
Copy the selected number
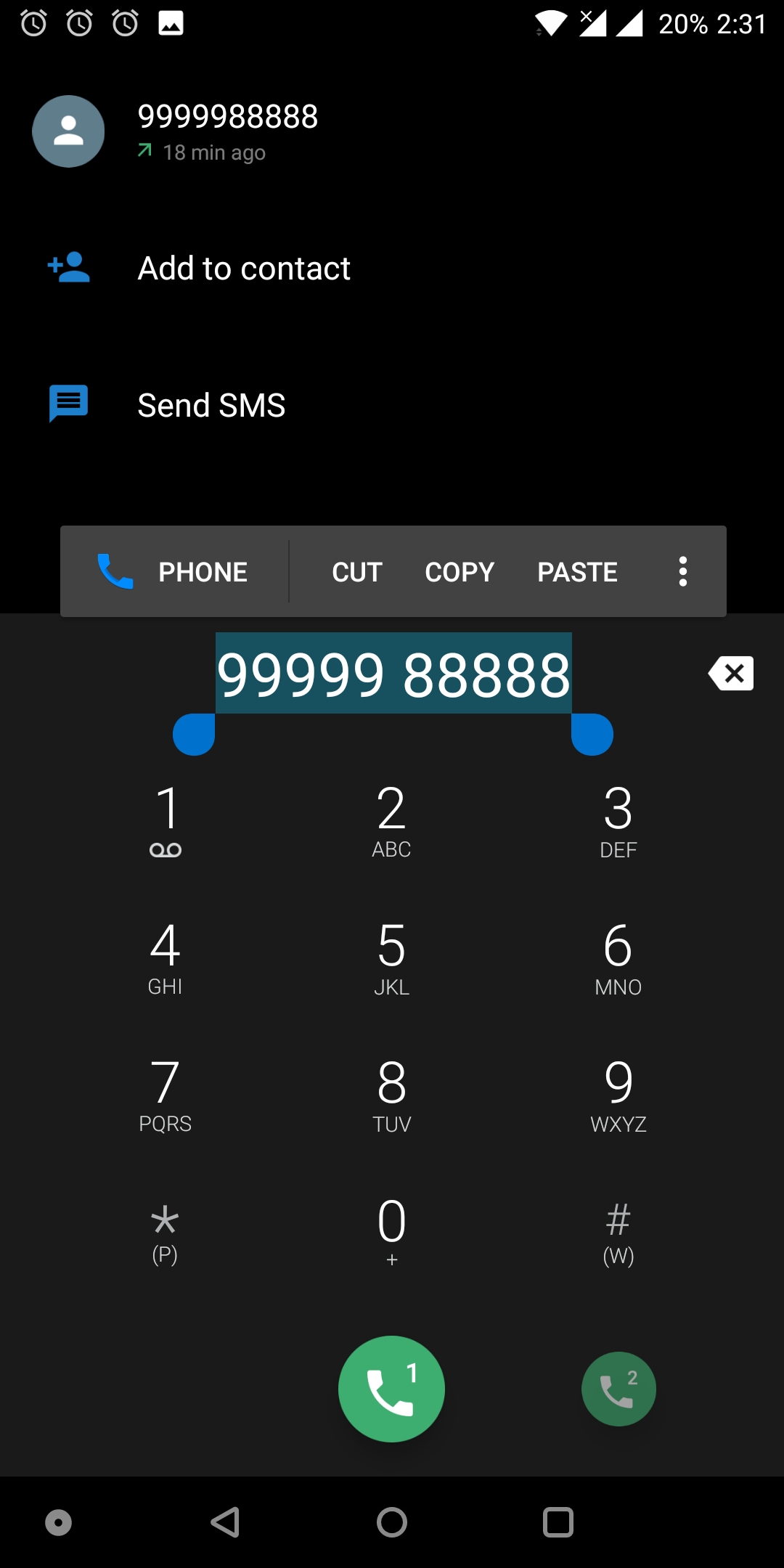(x=460, y=571)
